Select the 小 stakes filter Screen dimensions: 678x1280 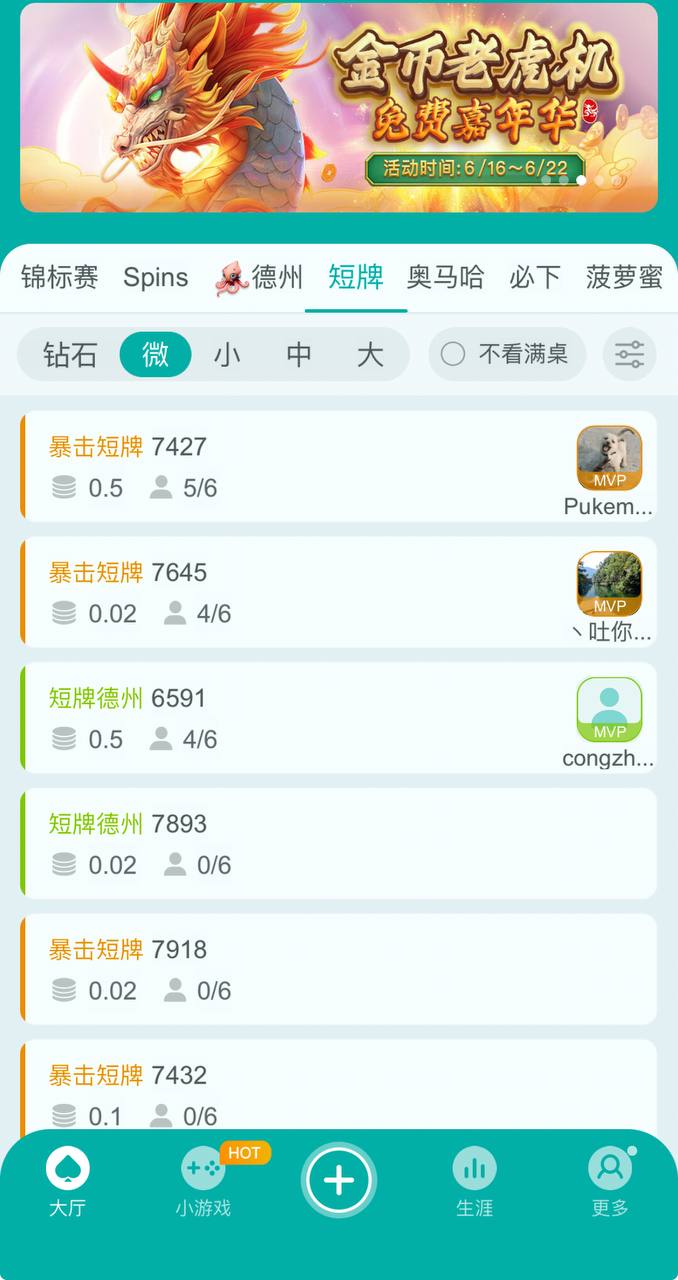pos(227,354)
